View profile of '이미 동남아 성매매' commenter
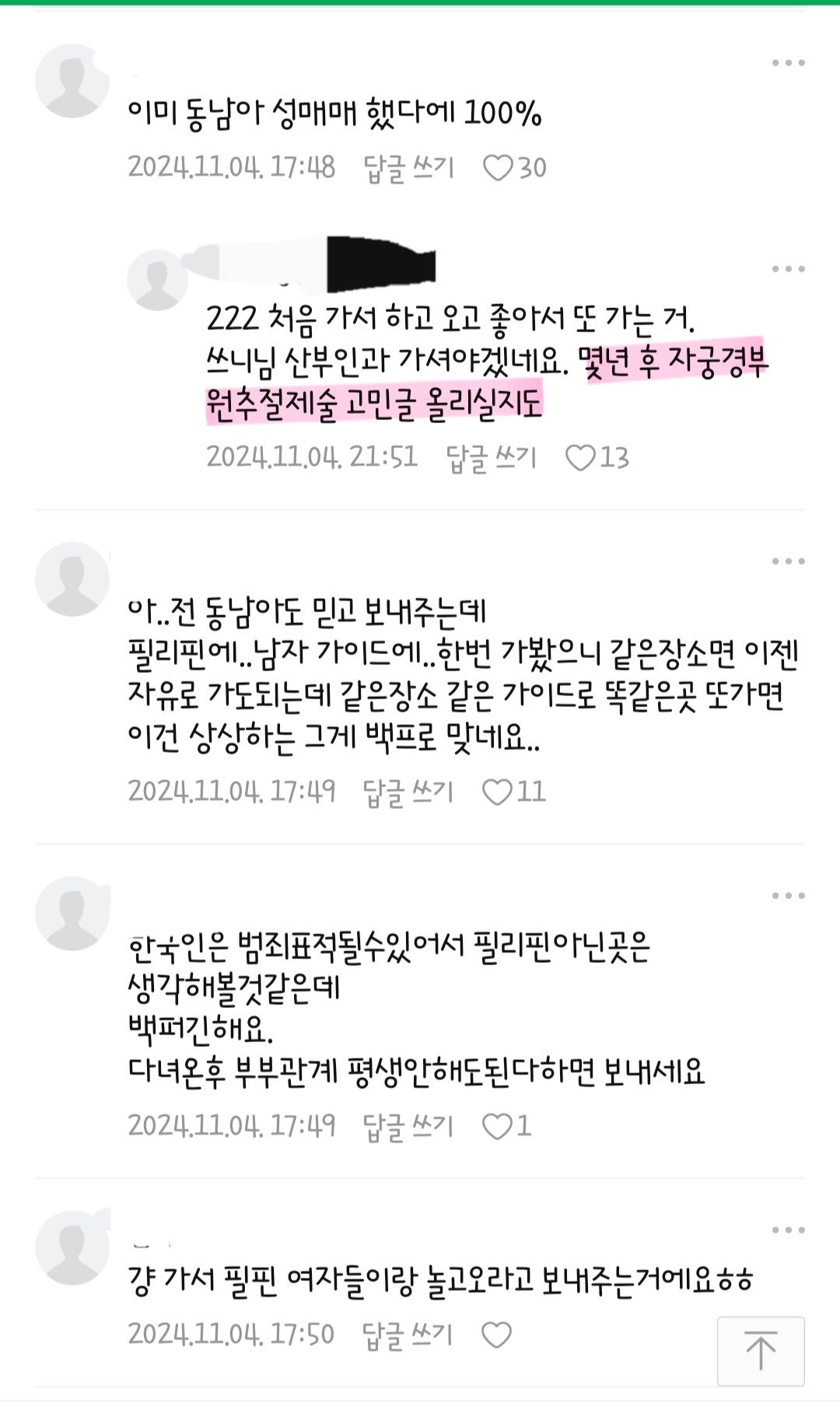Screen dimensions: 840x1410 72,81
